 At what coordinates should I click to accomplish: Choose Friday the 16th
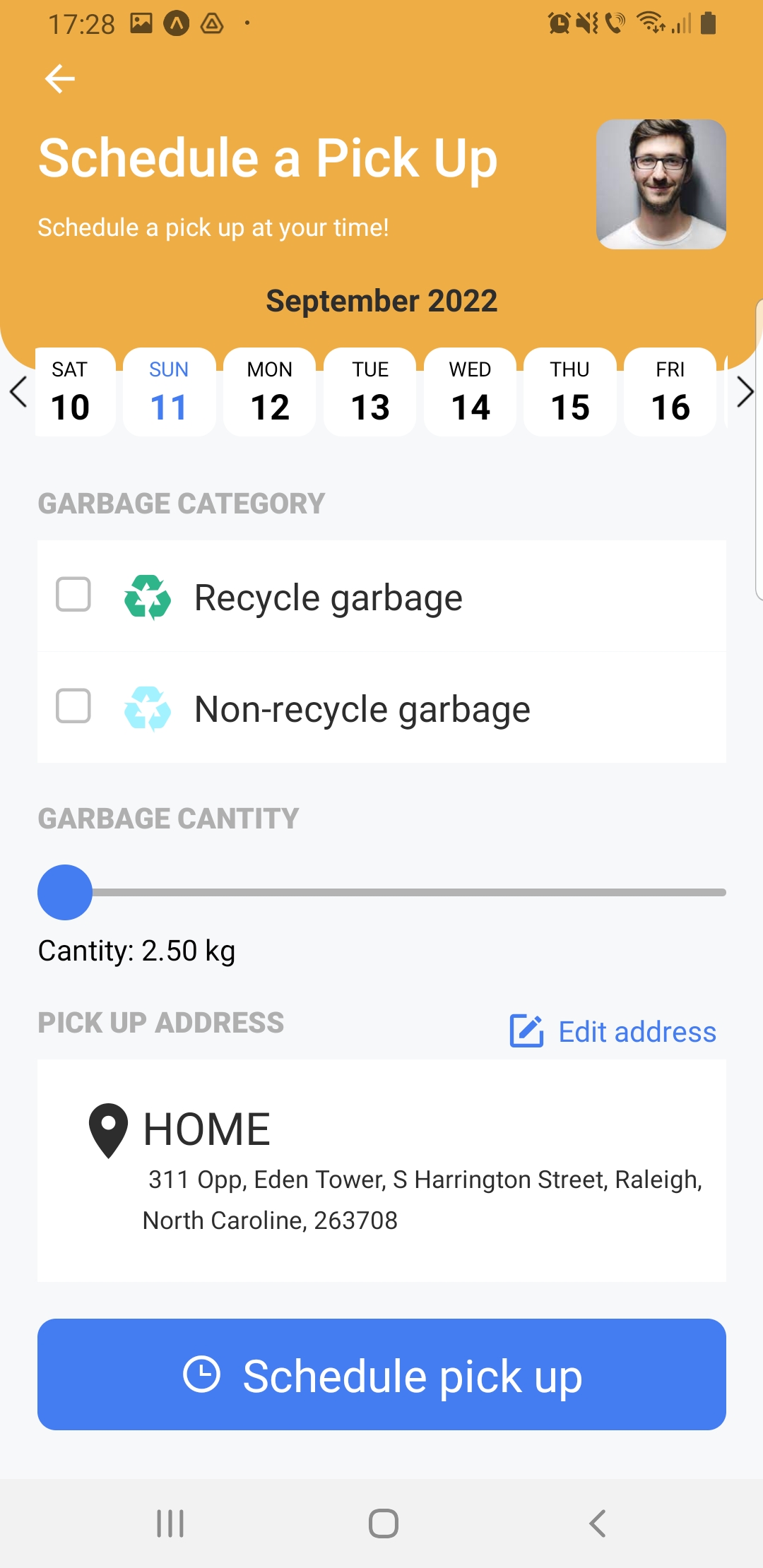click(x=670, y=392)
